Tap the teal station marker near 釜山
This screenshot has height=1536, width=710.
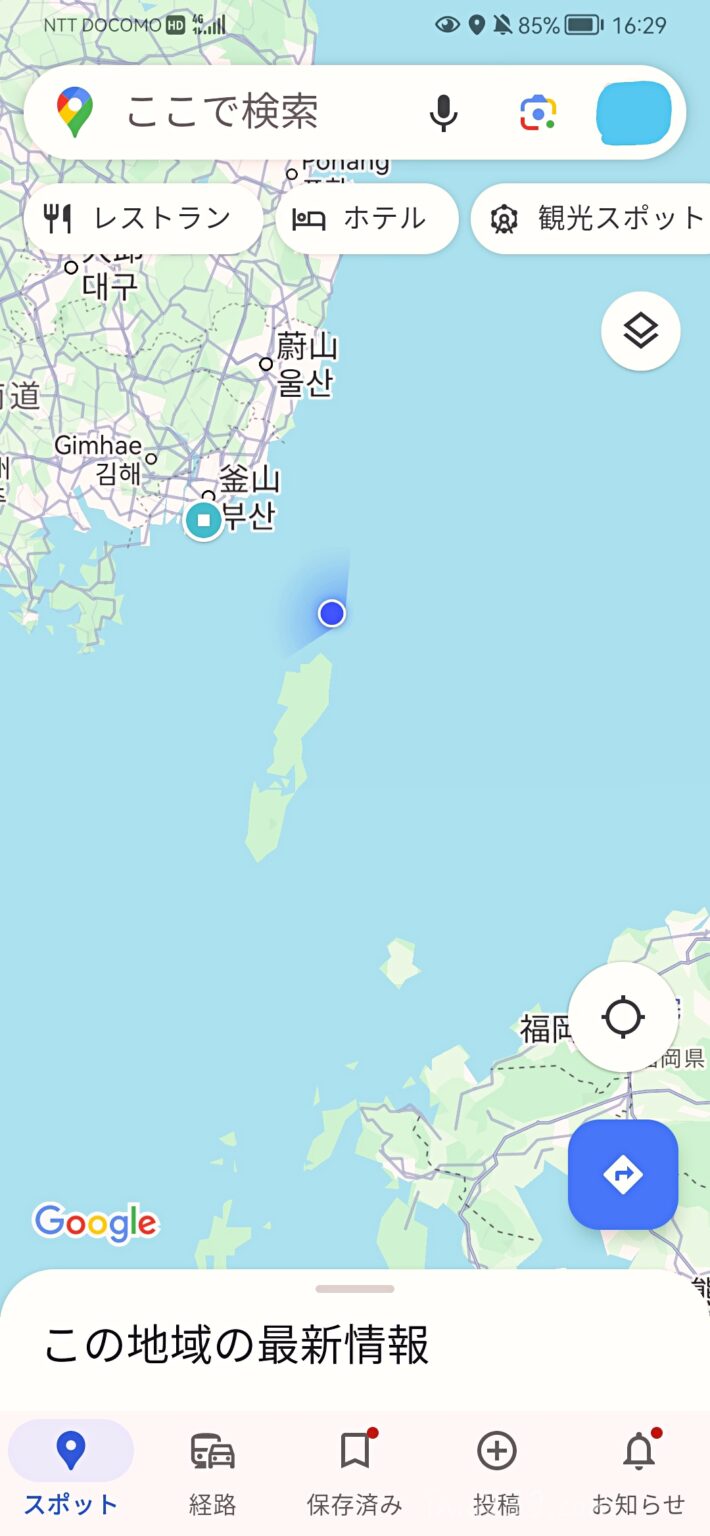(204, 520)
